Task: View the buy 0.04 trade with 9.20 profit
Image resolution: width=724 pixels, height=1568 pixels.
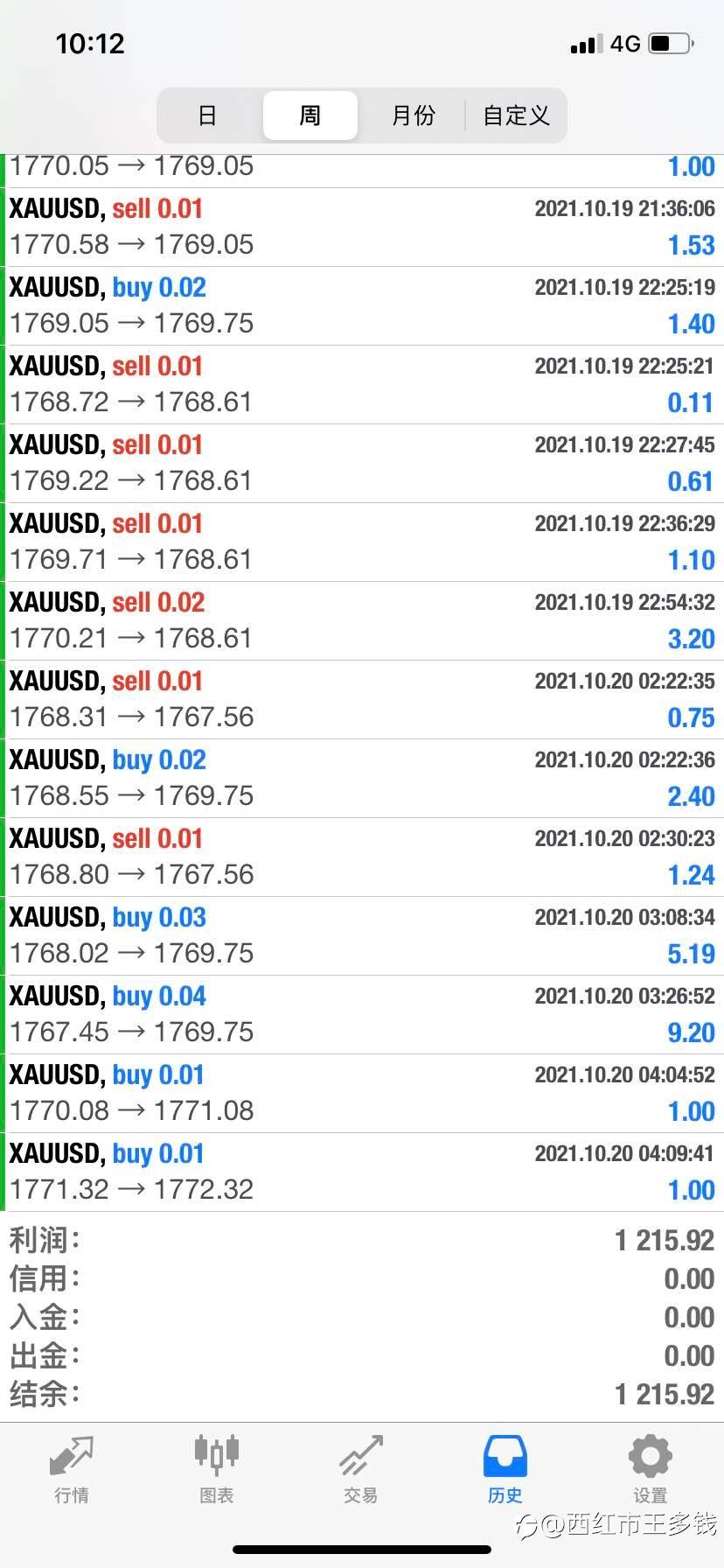Action: point(362,1015)
